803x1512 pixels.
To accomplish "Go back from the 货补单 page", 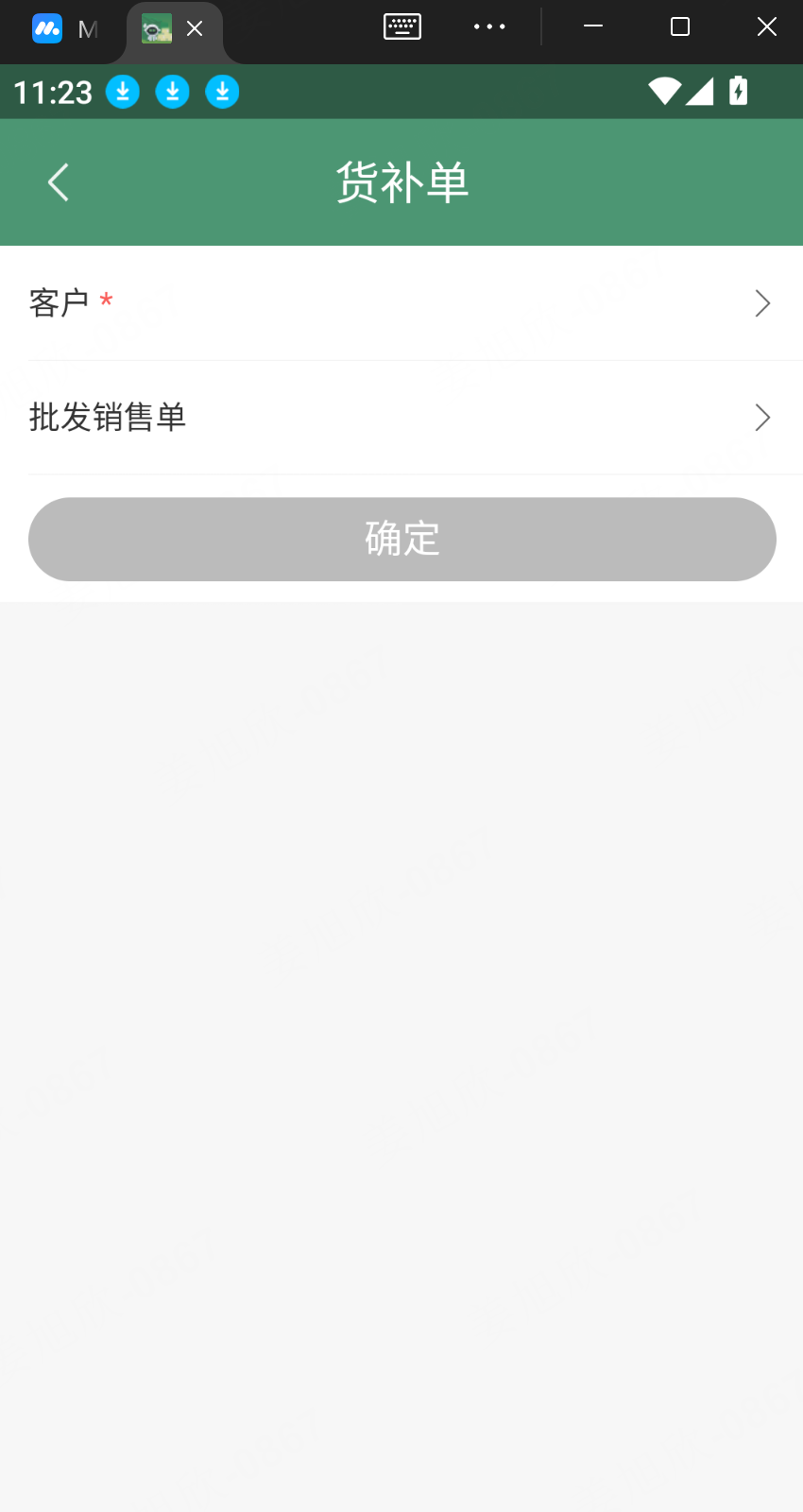I will tap(59, 182).
